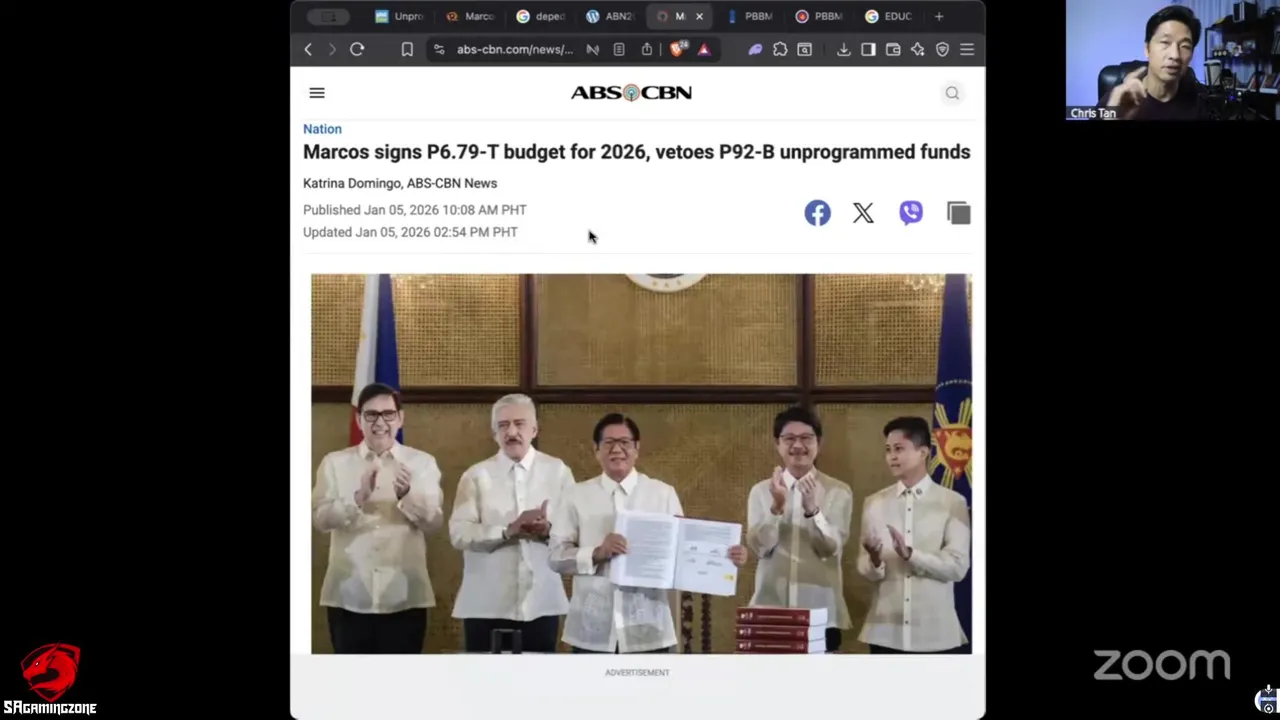Switch to the EDUC tab
Viewport: 1280px width, 720px height.
click(888, 16)
